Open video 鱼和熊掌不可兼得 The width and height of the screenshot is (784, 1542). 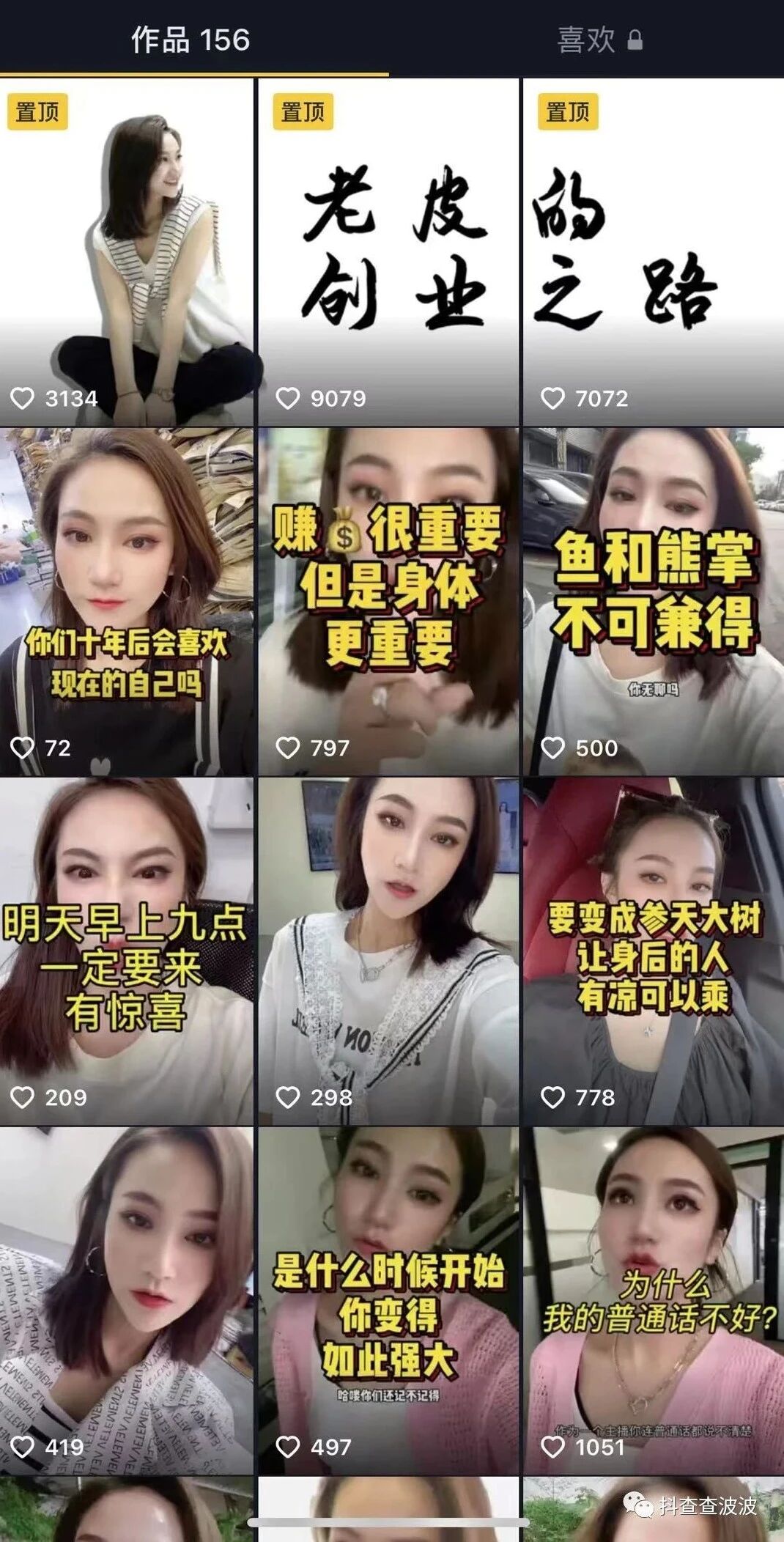tap(653, 602)
